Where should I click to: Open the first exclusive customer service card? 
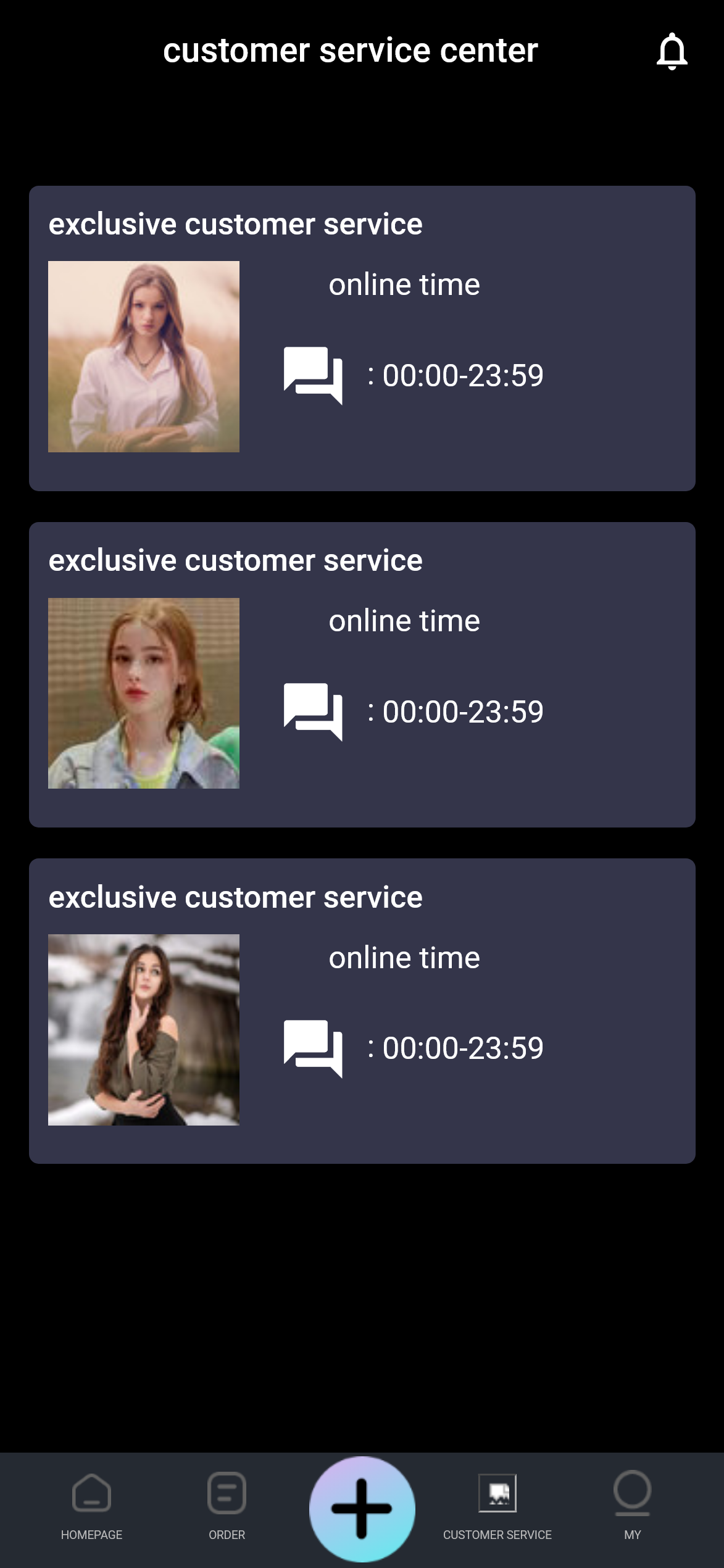coord(362,338)
